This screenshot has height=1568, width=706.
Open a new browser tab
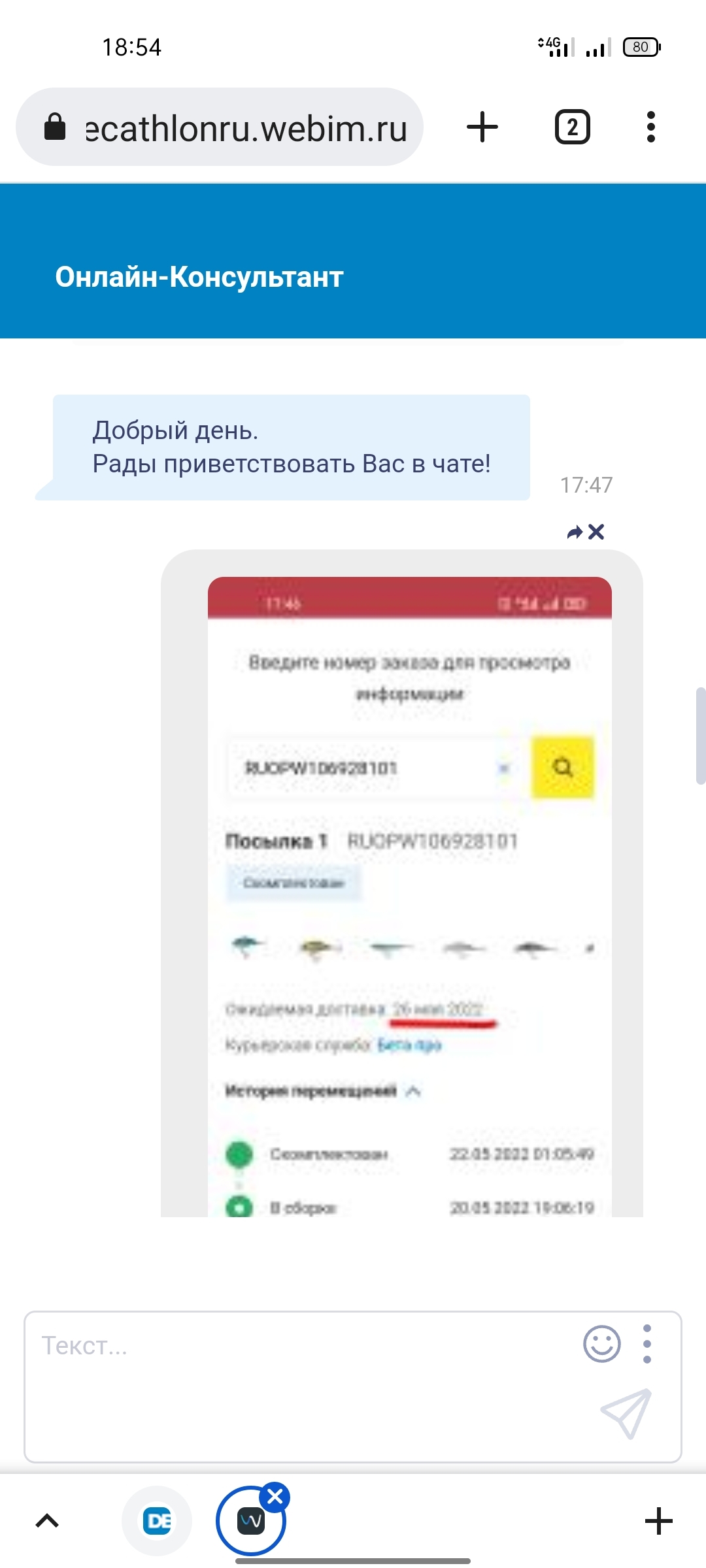(482, 127)
